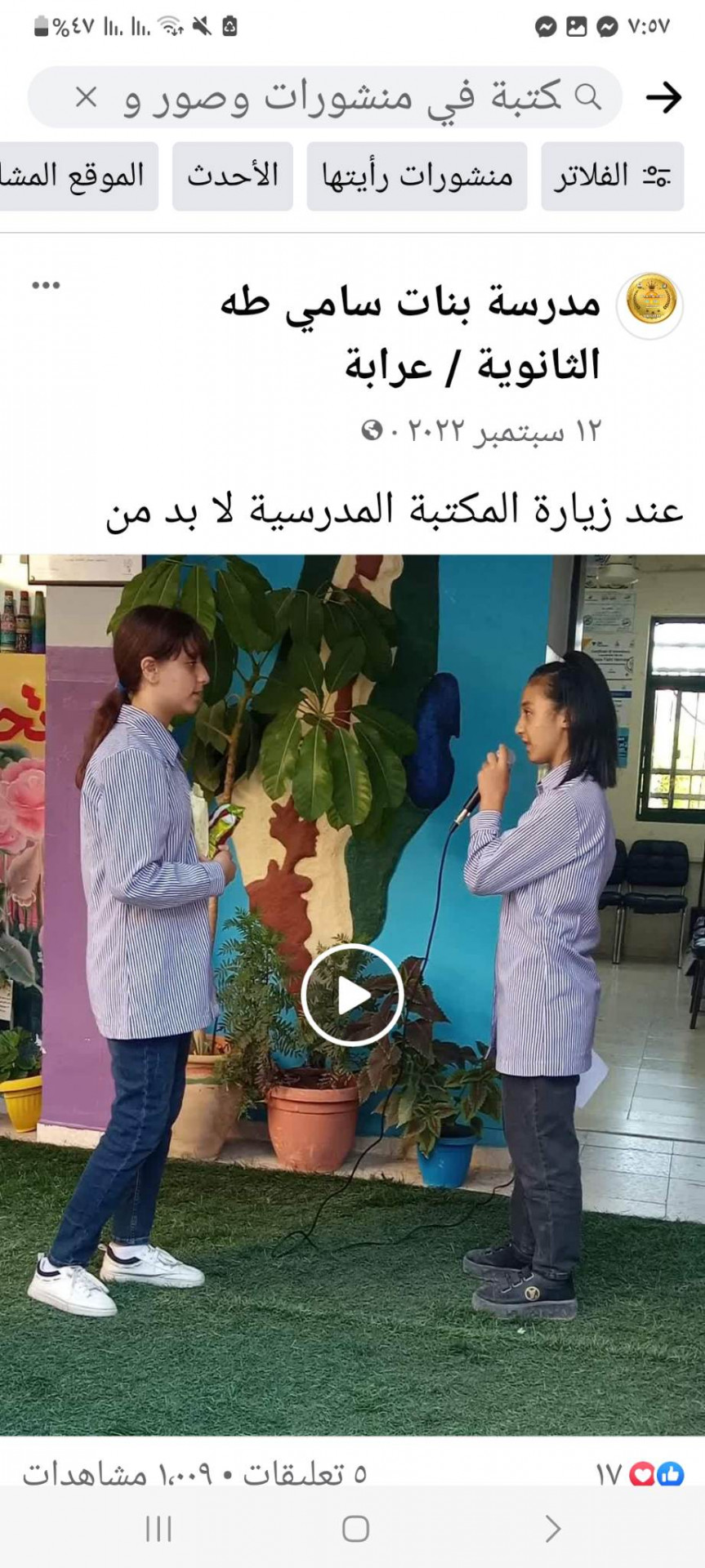
Task: Open مدرسة بنات سامي طه profile picture
Action: (652, 305)
